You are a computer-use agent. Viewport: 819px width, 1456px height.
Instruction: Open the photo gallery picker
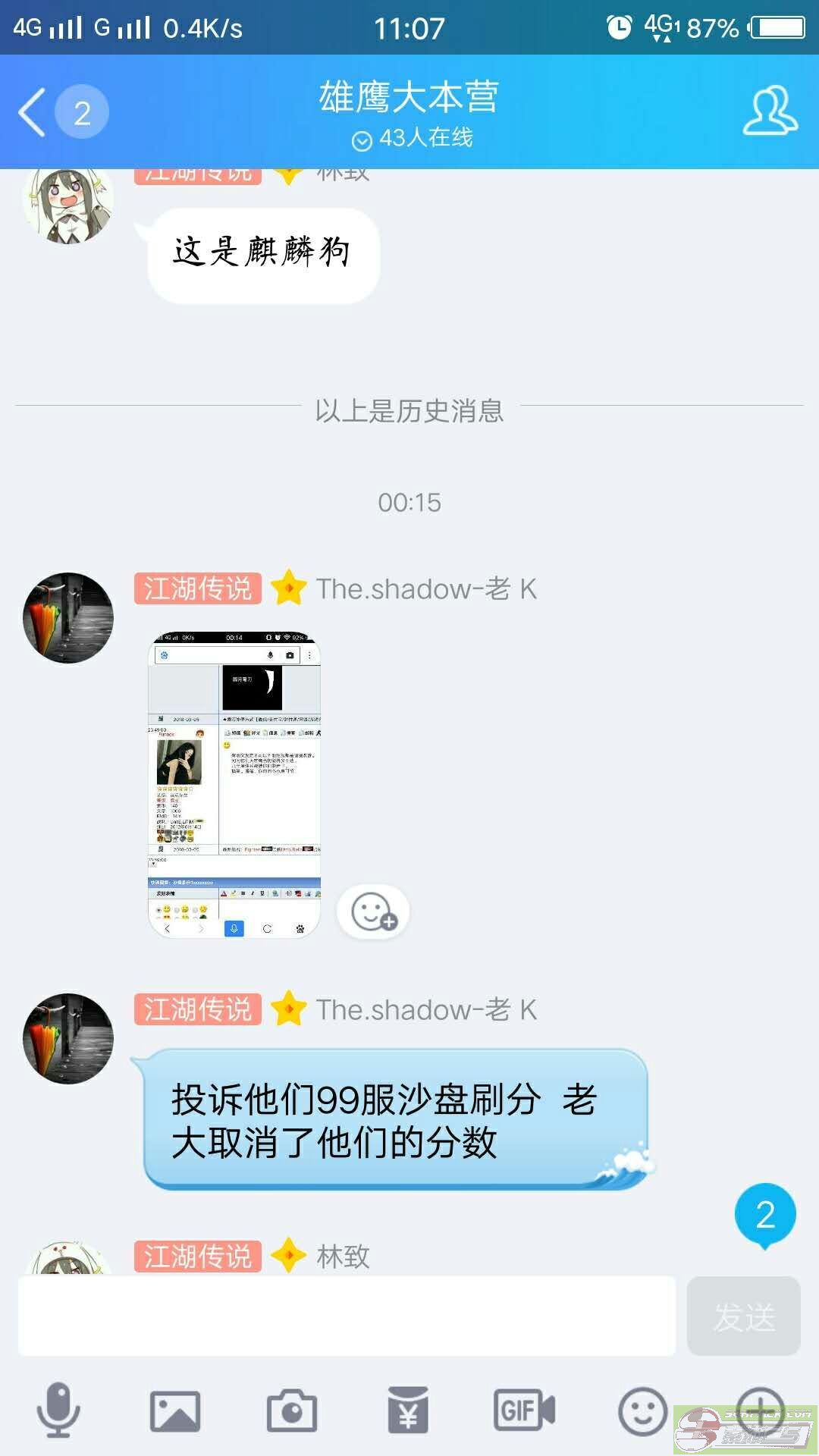pos(175,1410)
